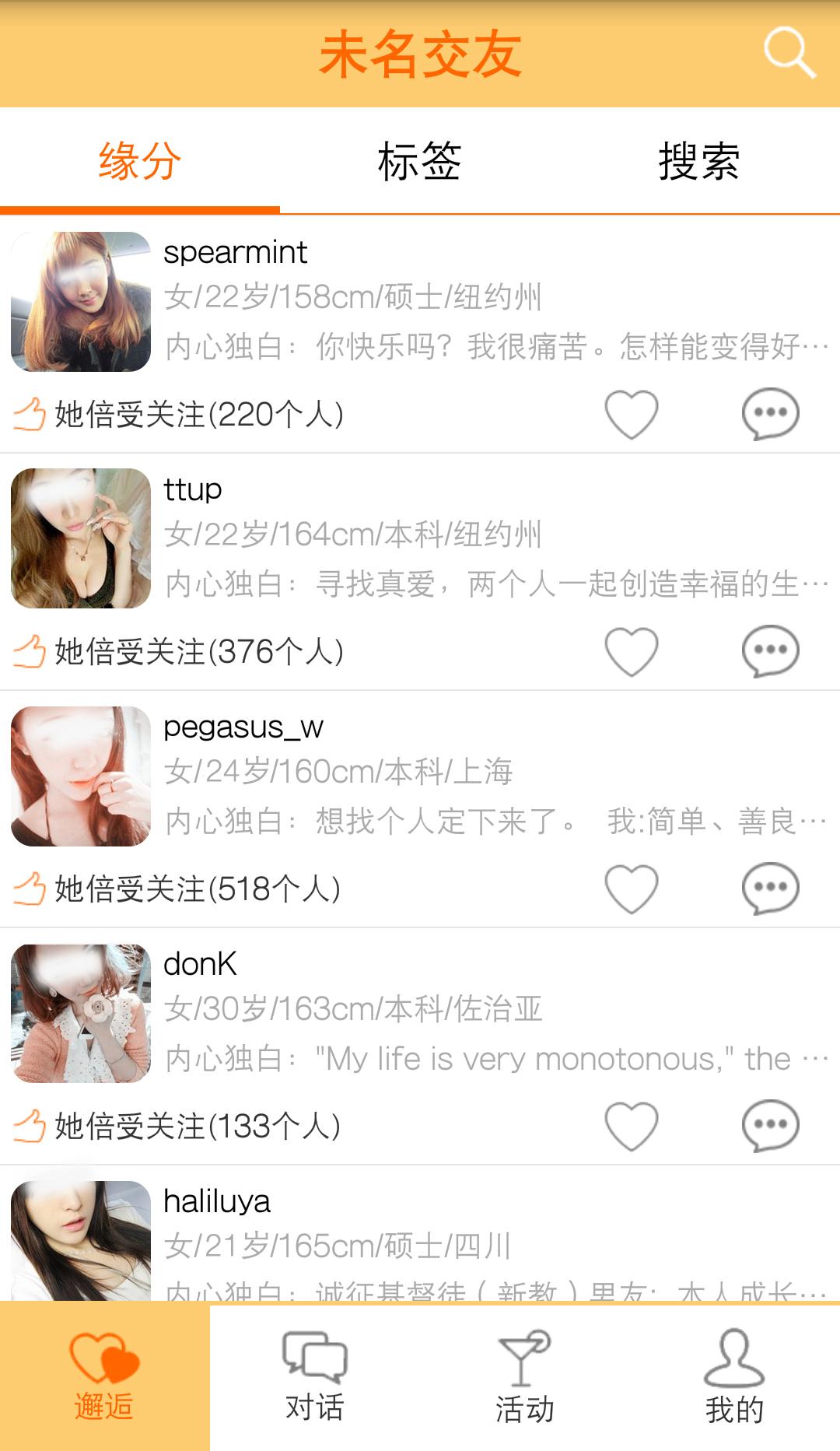Open spearmint's profile

pyautogui.click(x=420, y=302)
